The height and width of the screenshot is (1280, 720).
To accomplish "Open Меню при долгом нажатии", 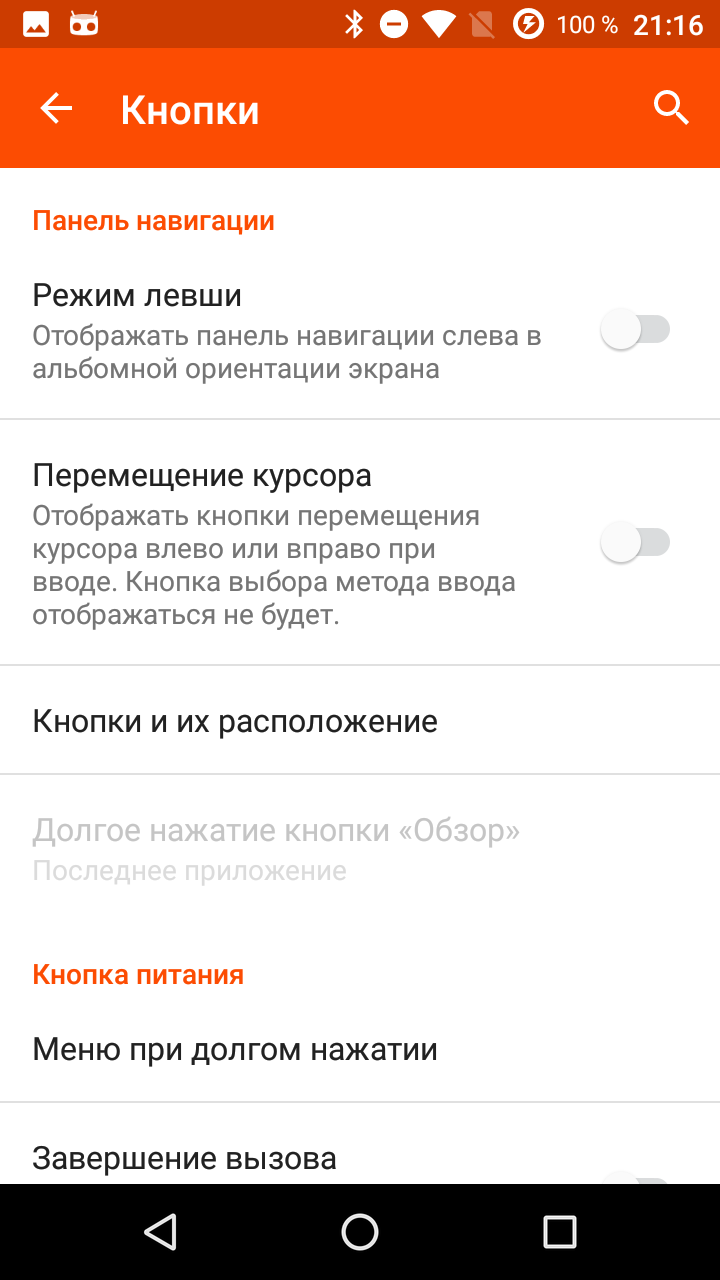I will coord(360,1049).
